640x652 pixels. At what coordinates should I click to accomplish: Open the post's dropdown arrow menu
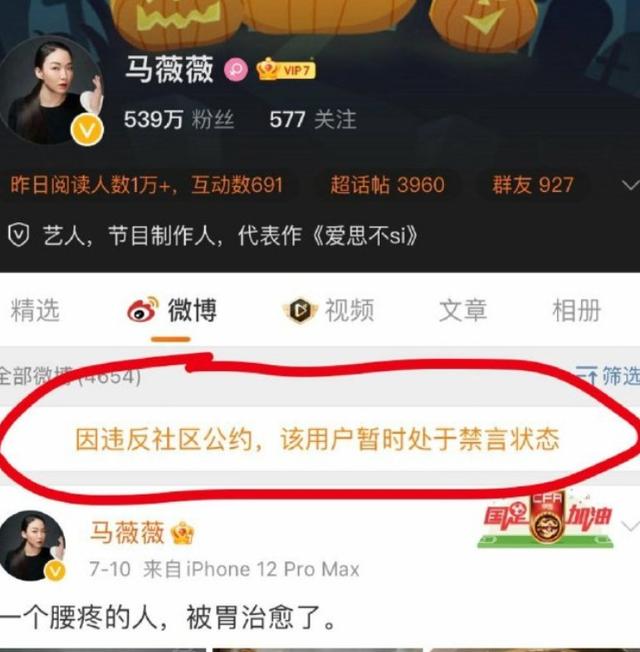click(x=629, y=526)
